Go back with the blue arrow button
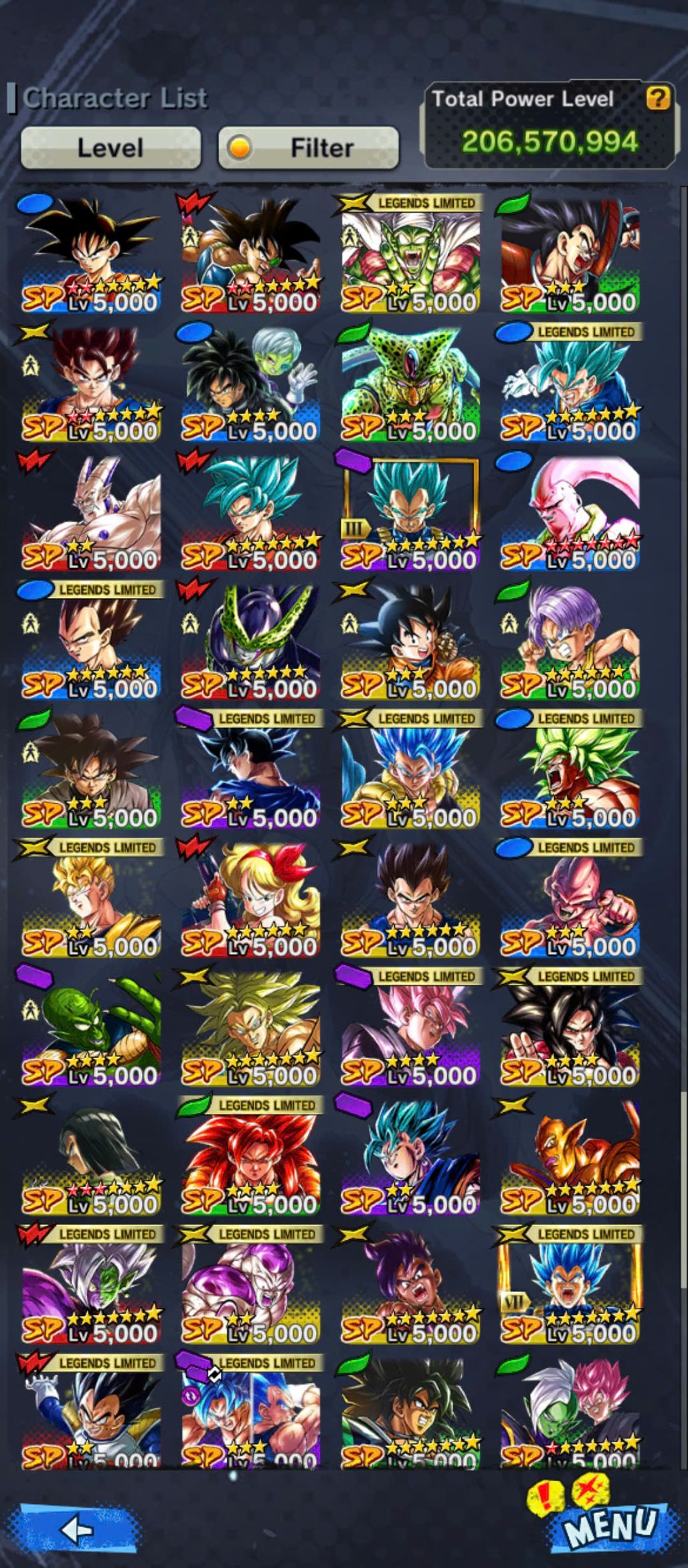Screen dimensions: 688x1568 point(78,1529)
